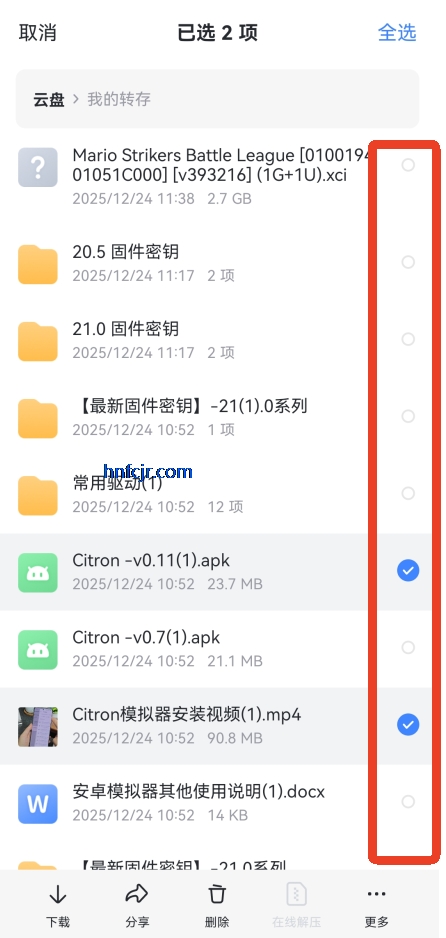Uncheck Citron -v0.11(1).apk
Screen dimensions: 446x938
click(x=408, y=571)
